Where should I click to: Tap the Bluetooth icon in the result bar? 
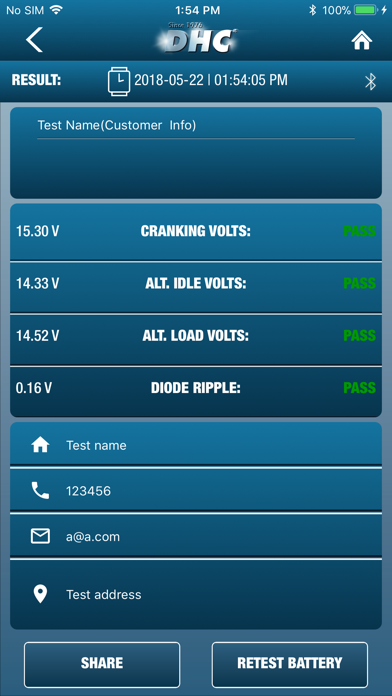point(370,81)
